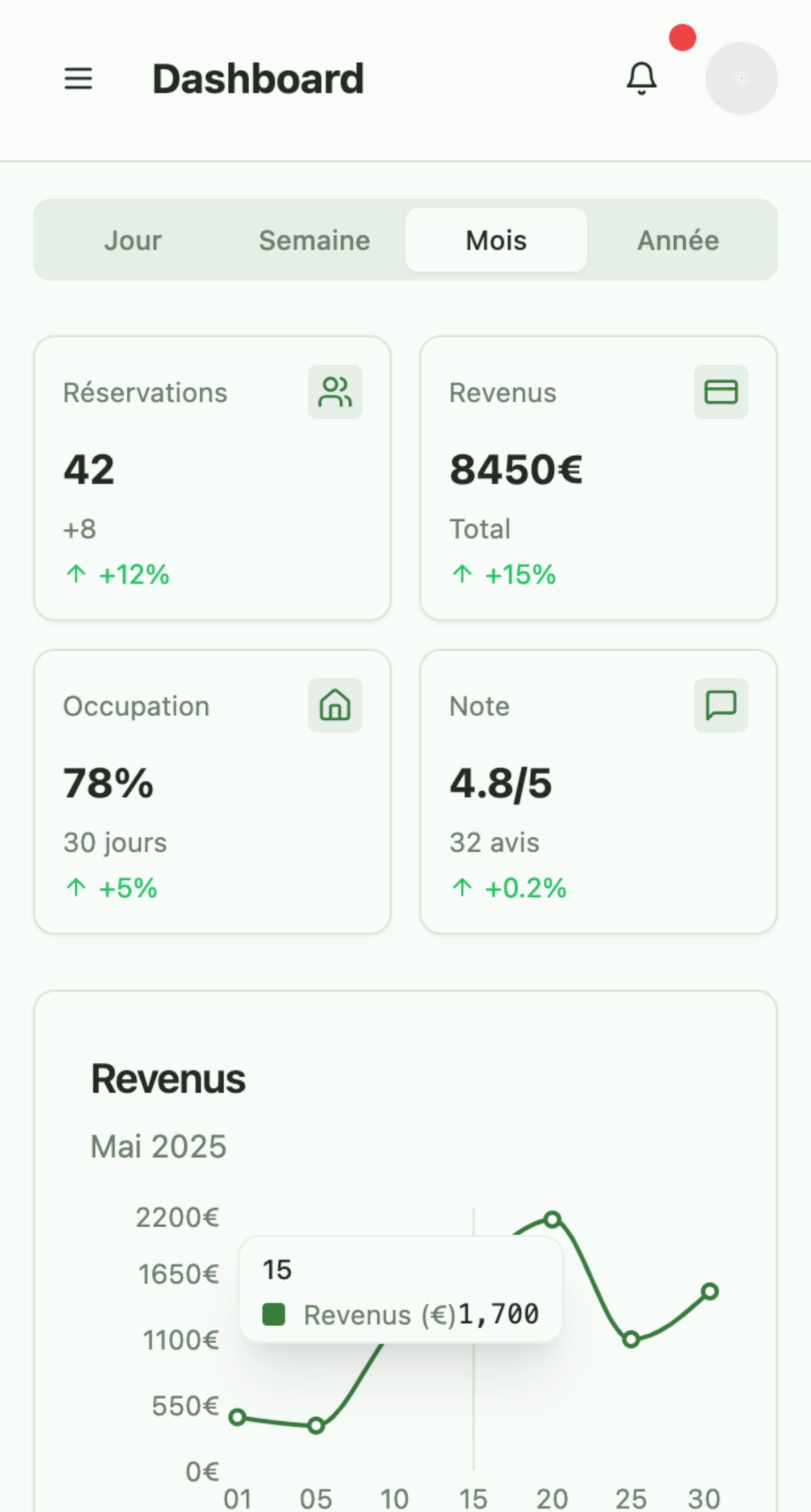Switch to the Jour tab
The height and width of the screenshot is (1512, 811).
(133, 240)
